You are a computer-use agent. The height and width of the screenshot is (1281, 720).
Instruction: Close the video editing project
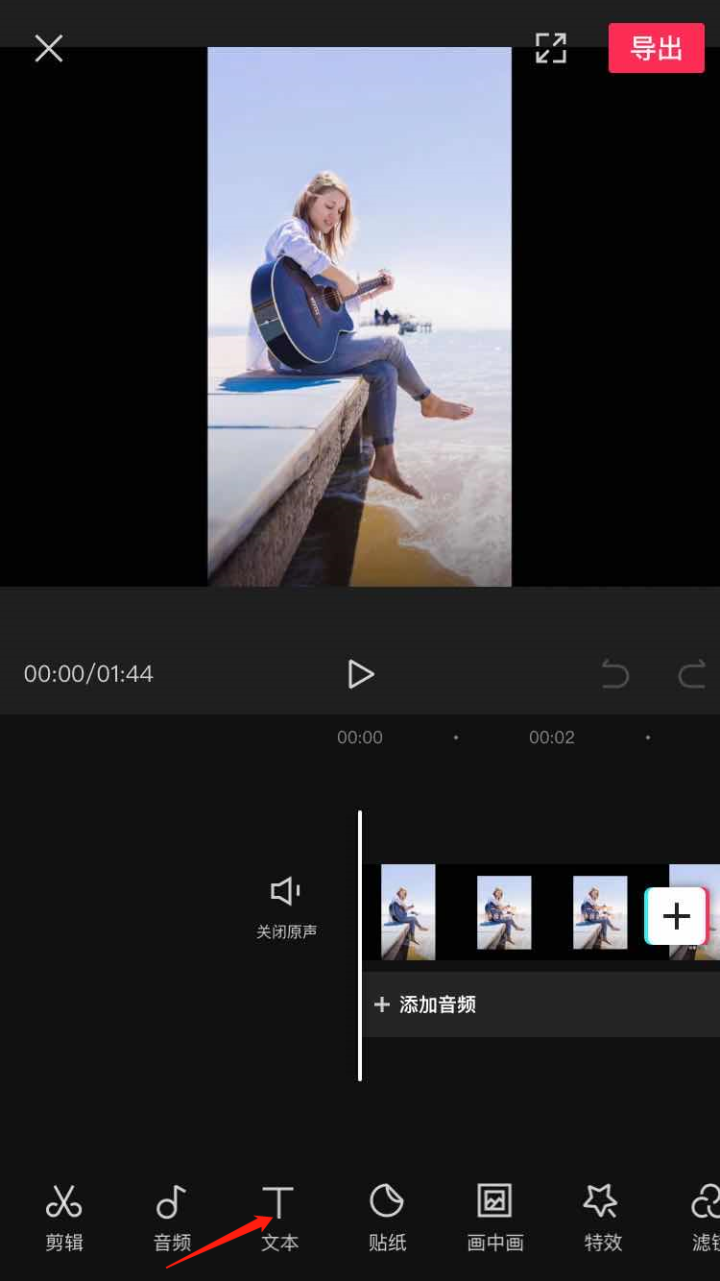coord(49,48)
